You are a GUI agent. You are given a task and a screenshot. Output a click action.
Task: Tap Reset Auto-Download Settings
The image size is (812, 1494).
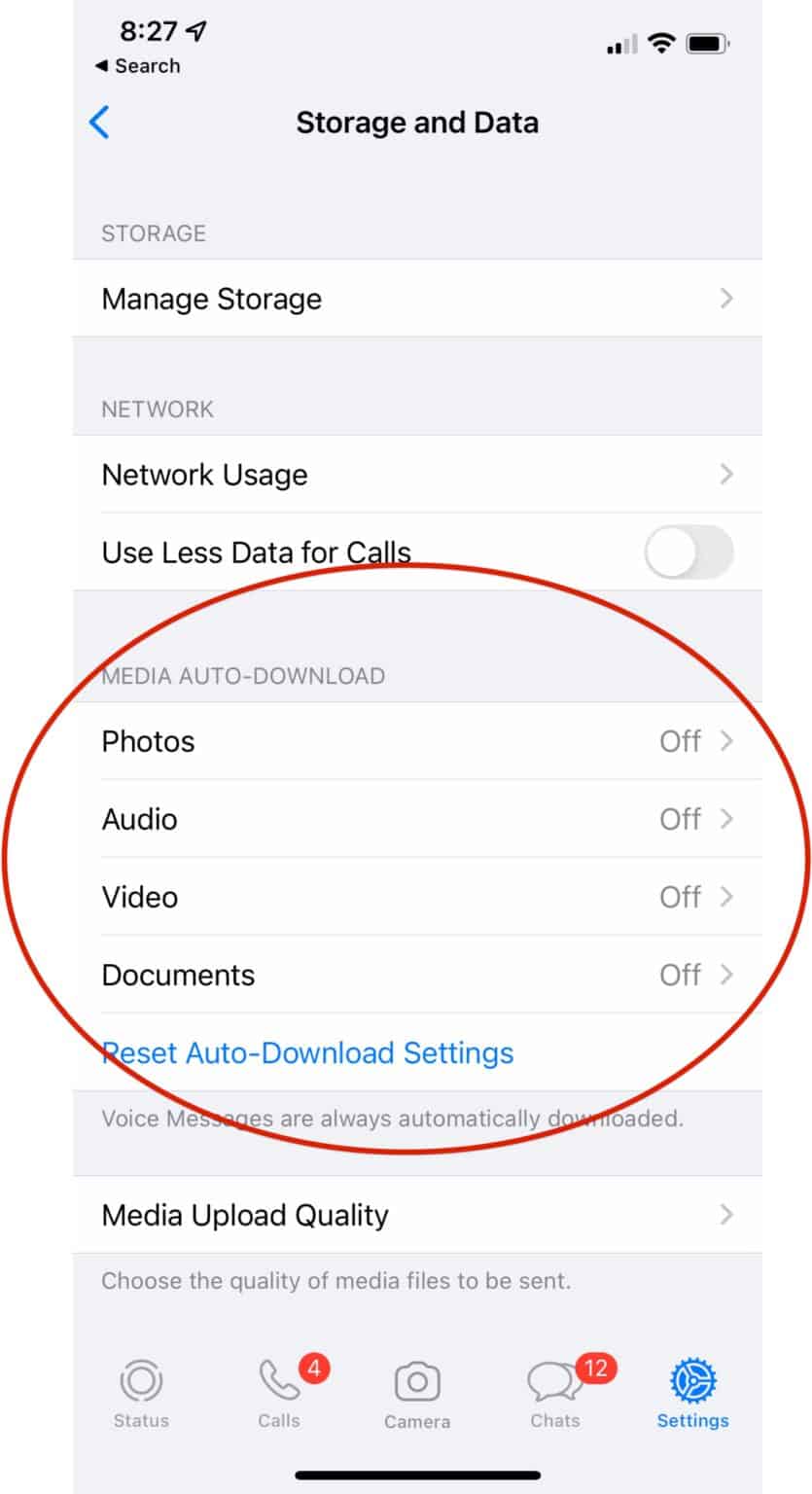(x=307, y=1052)
